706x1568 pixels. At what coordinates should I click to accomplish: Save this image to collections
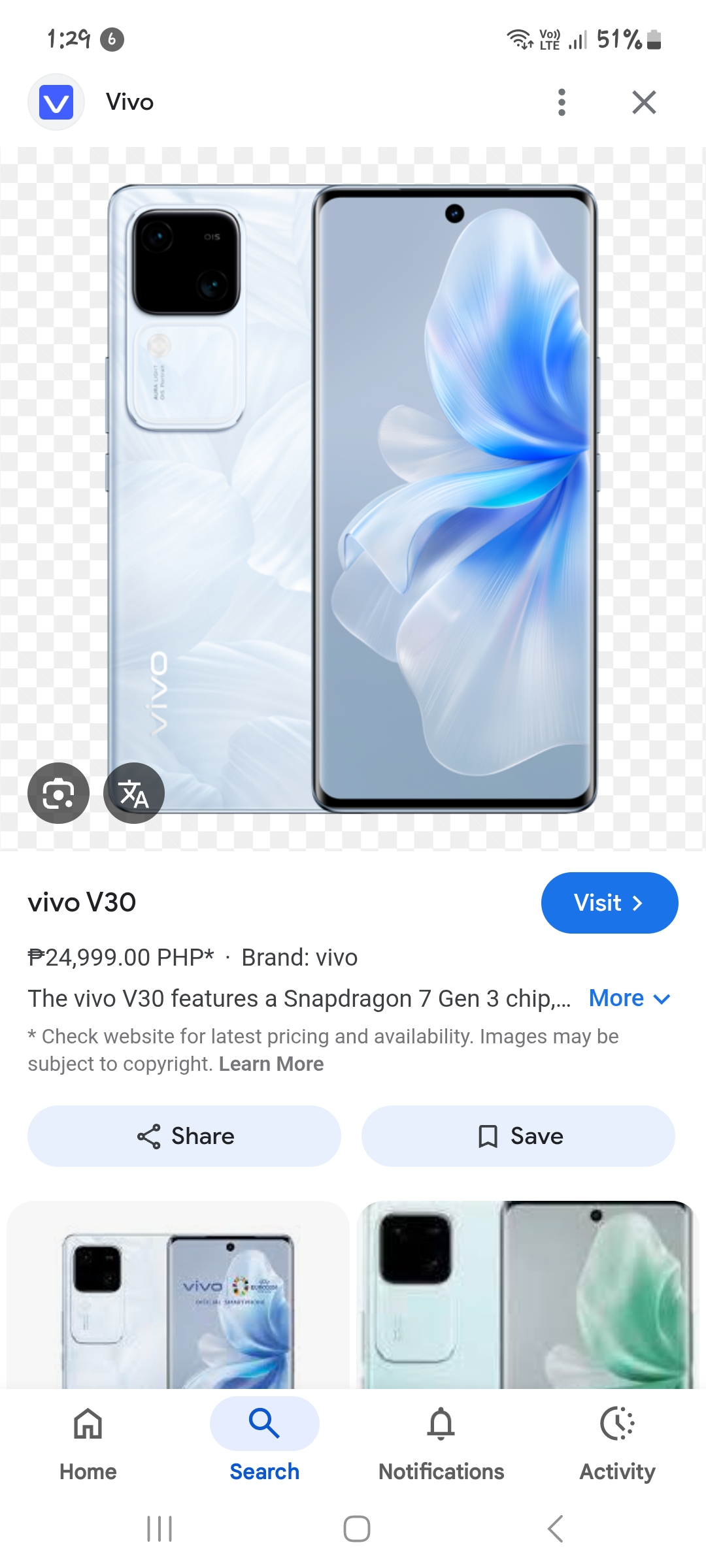518,1136
